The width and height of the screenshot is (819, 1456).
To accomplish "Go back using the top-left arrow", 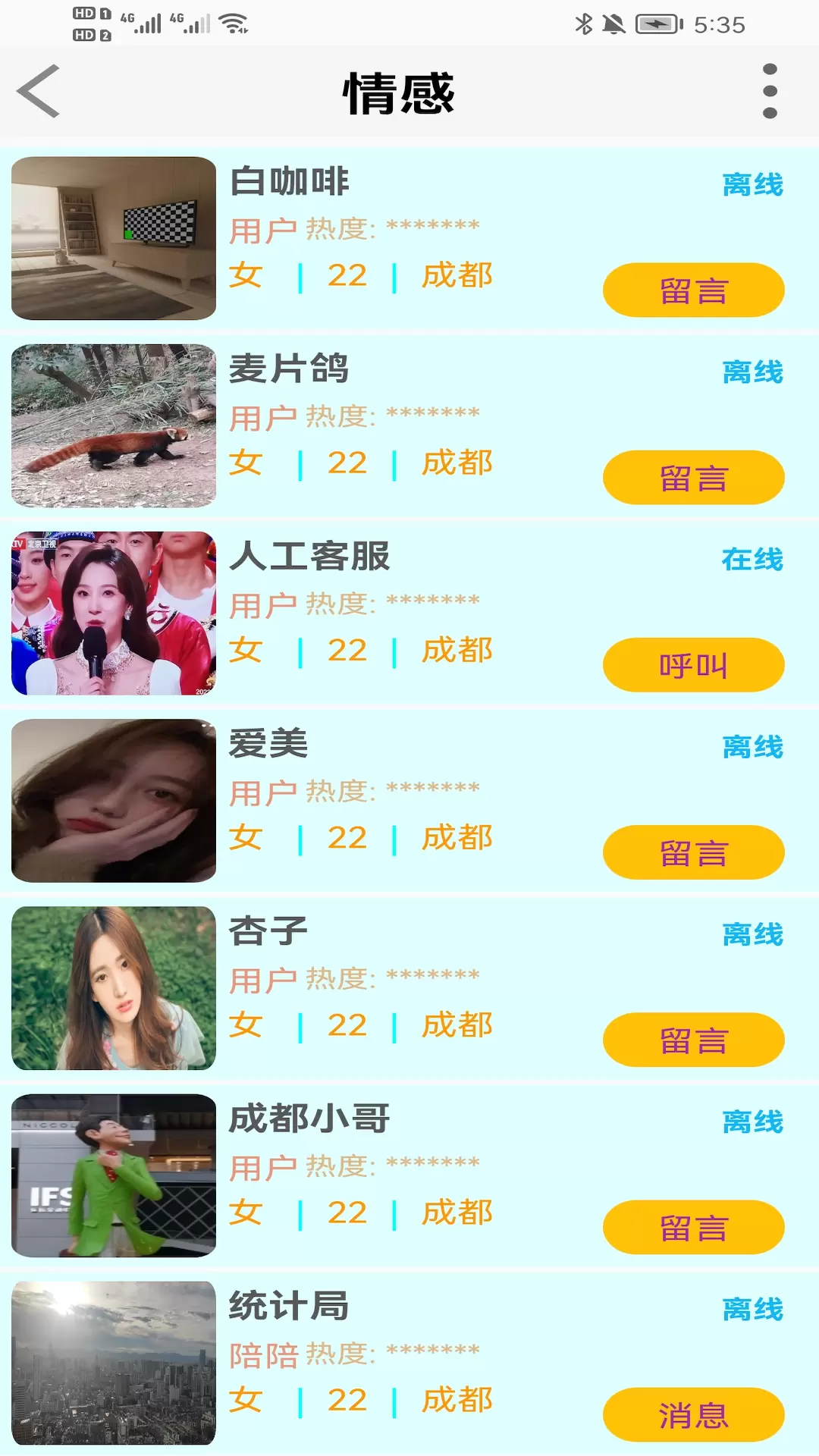I will [38, 91].
